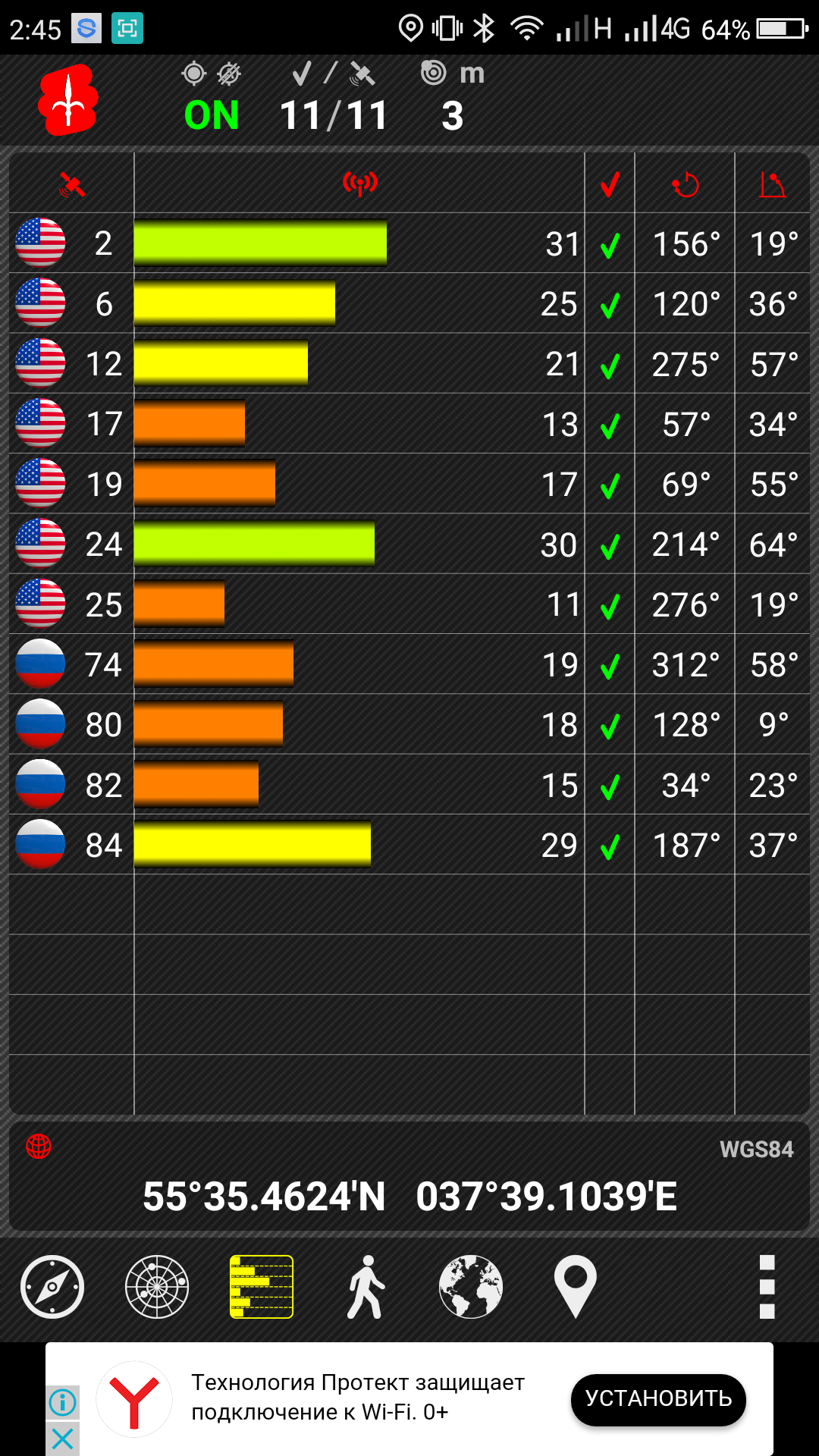Viewport: 819px width, 1456px height.
Task: Toggle the GPS ON status indicator
Action: click(x=212, y=115)
